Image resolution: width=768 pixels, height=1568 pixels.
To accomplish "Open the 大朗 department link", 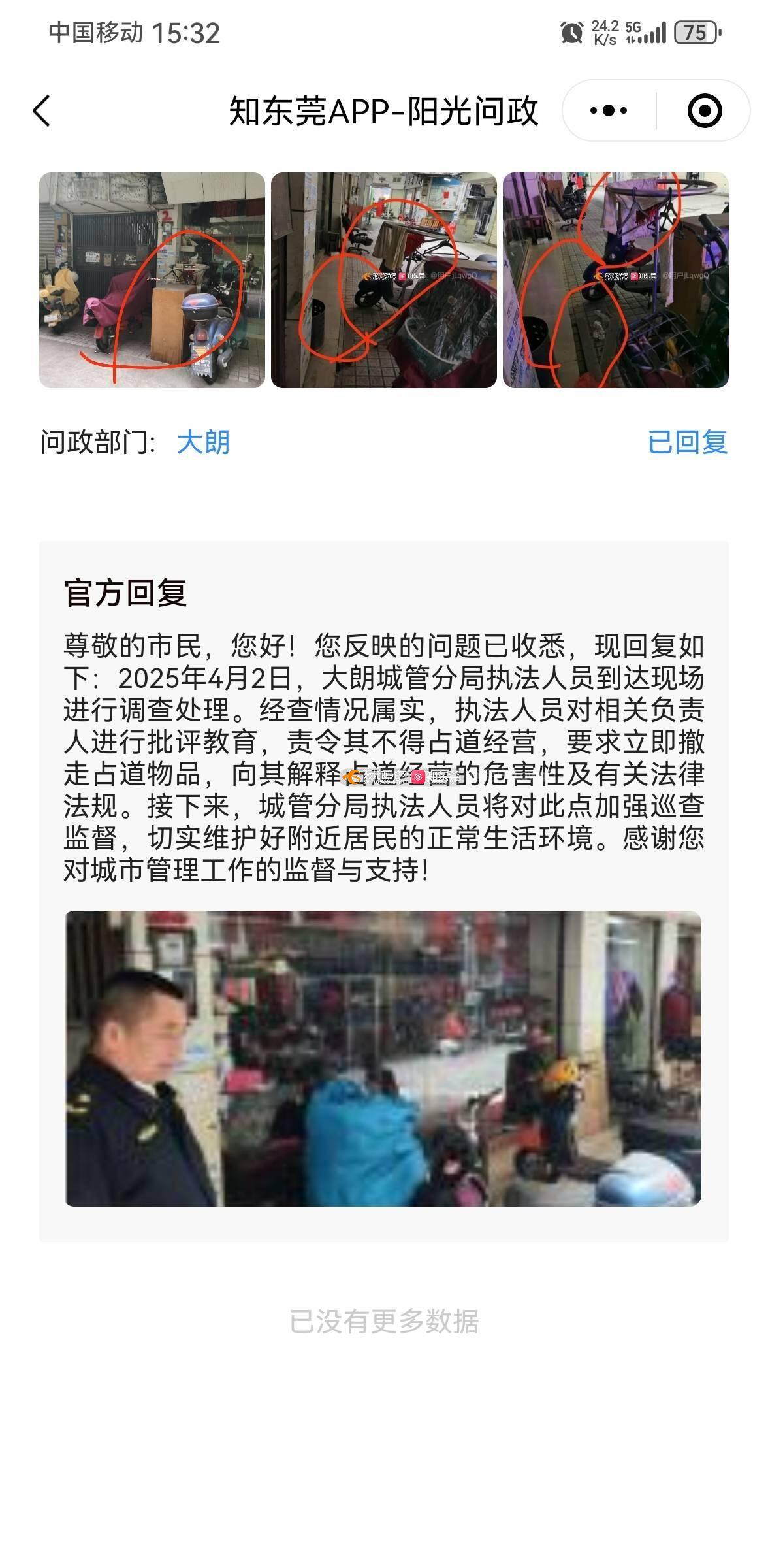I will [x=203, y=442].
